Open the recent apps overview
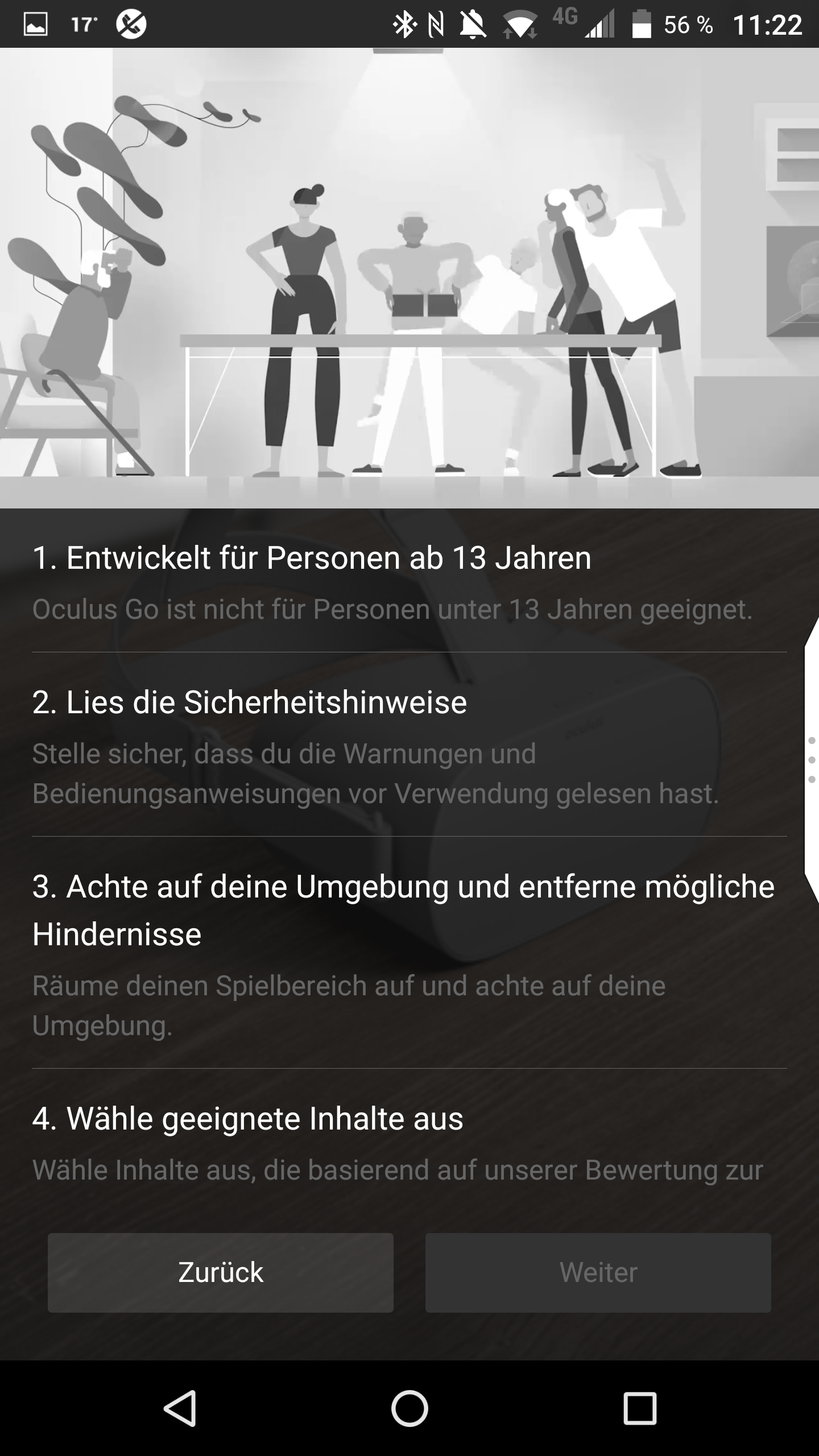The height and width of the screenshot is (1456, 819). pyautogui.click(x=640, y=1408)
